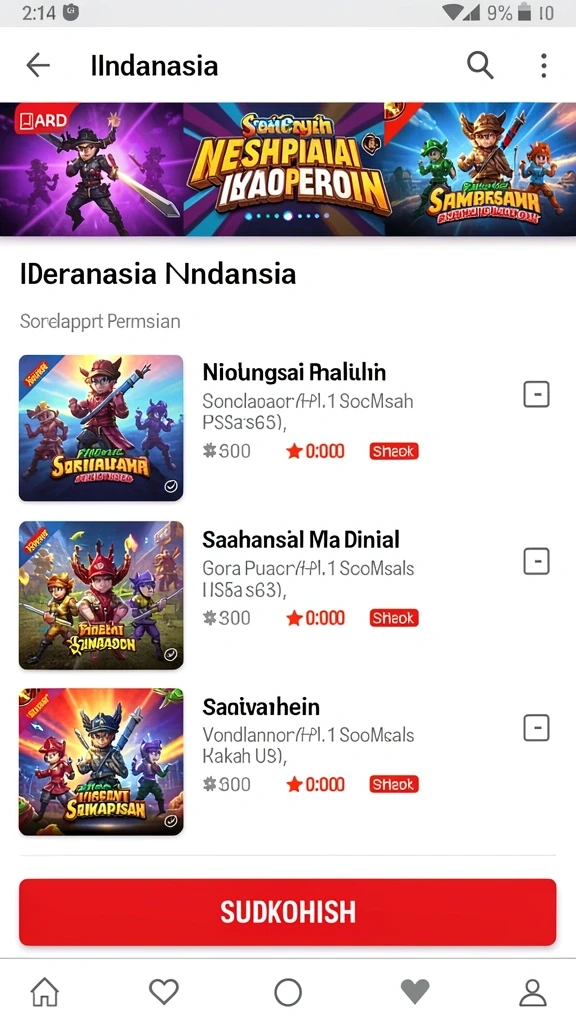This screenshot has height=1024, width=576.
Task: Open the Saahansal Ma Dinial game thumbnail
Action: (x=101, y=595)
